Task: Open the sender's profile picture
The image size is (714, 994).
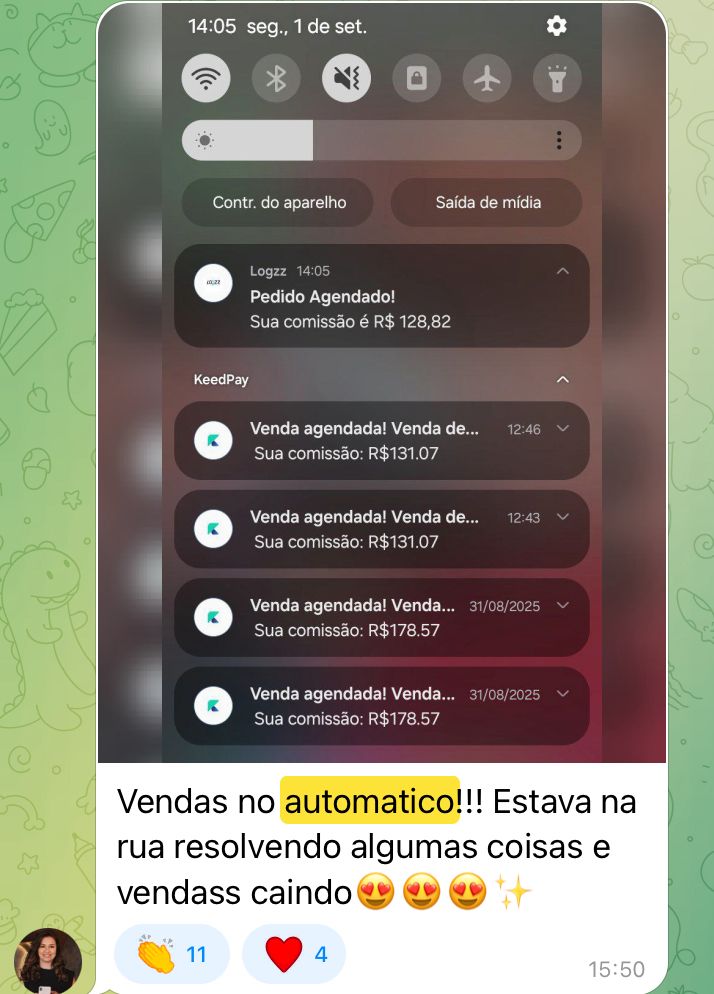Action: point(48,961)
